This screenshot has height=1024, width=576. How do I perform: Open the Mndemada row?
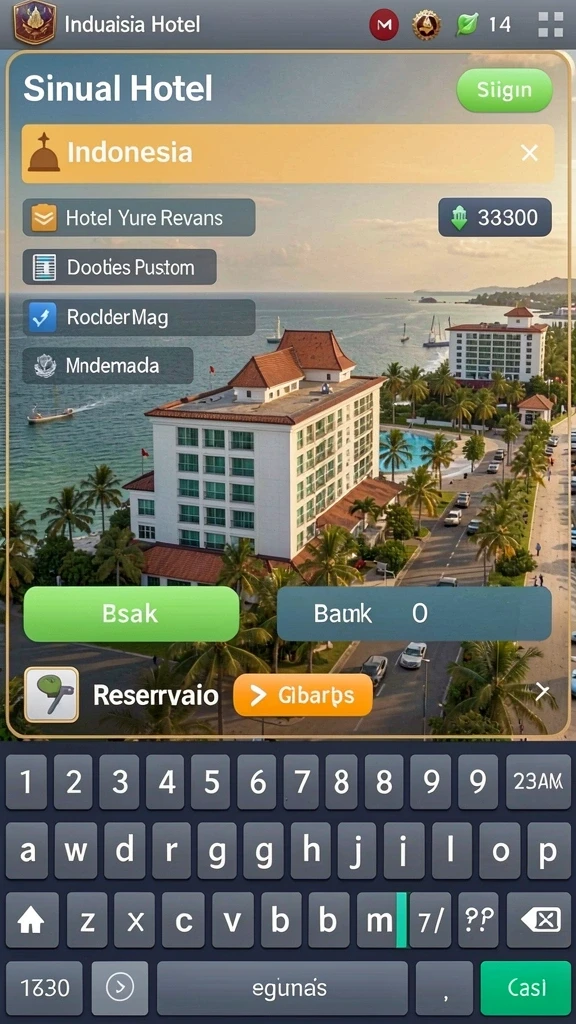coord(108,366)
